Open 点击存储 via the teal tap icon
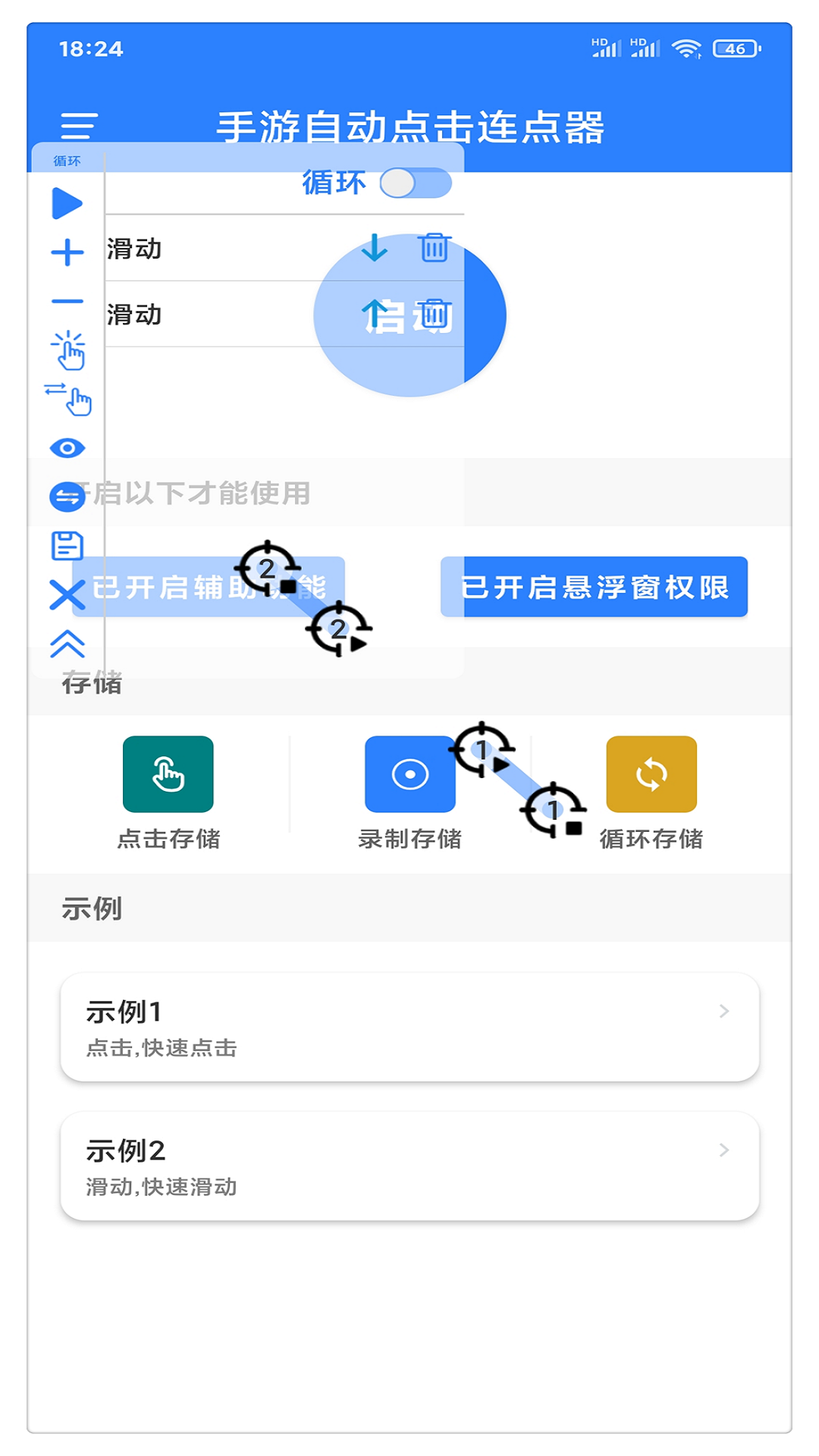The height and width of the screenshot is (1456, 819). [168, 773]
